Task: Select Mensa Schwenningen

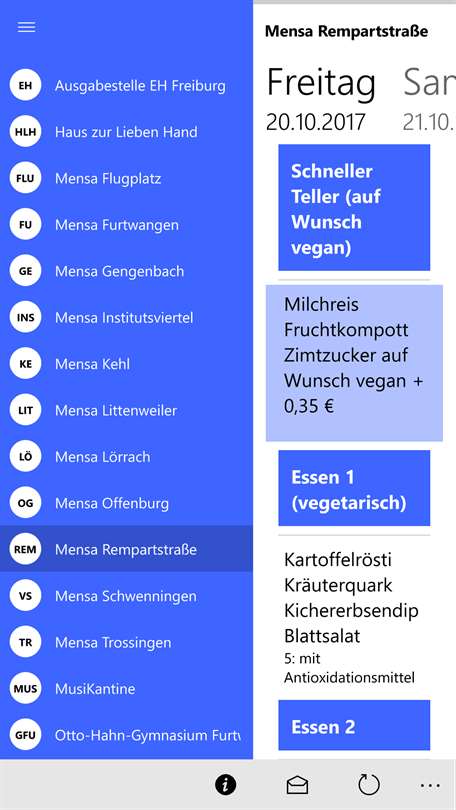Action: (126, 596)
